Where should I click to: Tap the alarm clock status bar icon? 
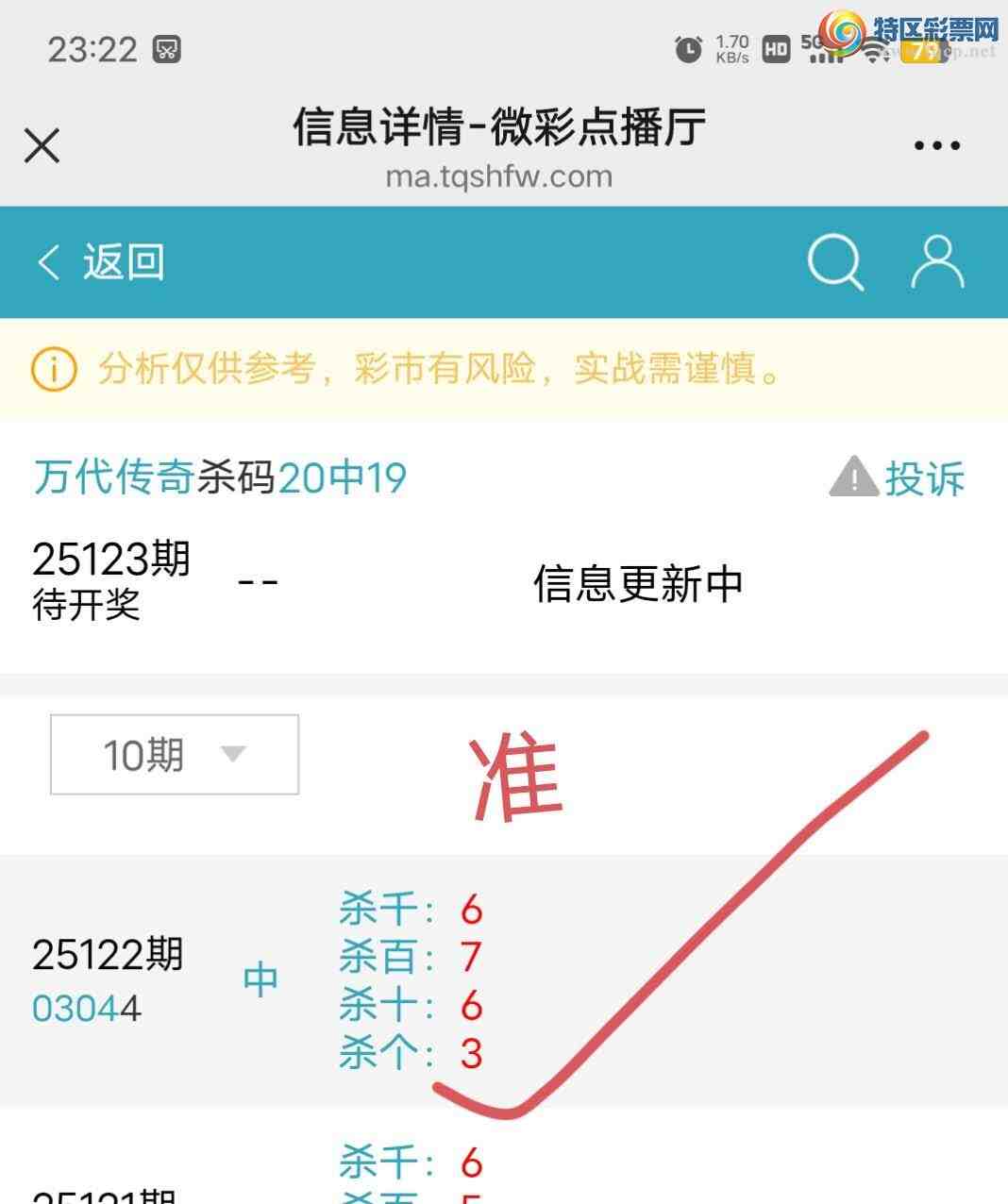tap(688, 47)
